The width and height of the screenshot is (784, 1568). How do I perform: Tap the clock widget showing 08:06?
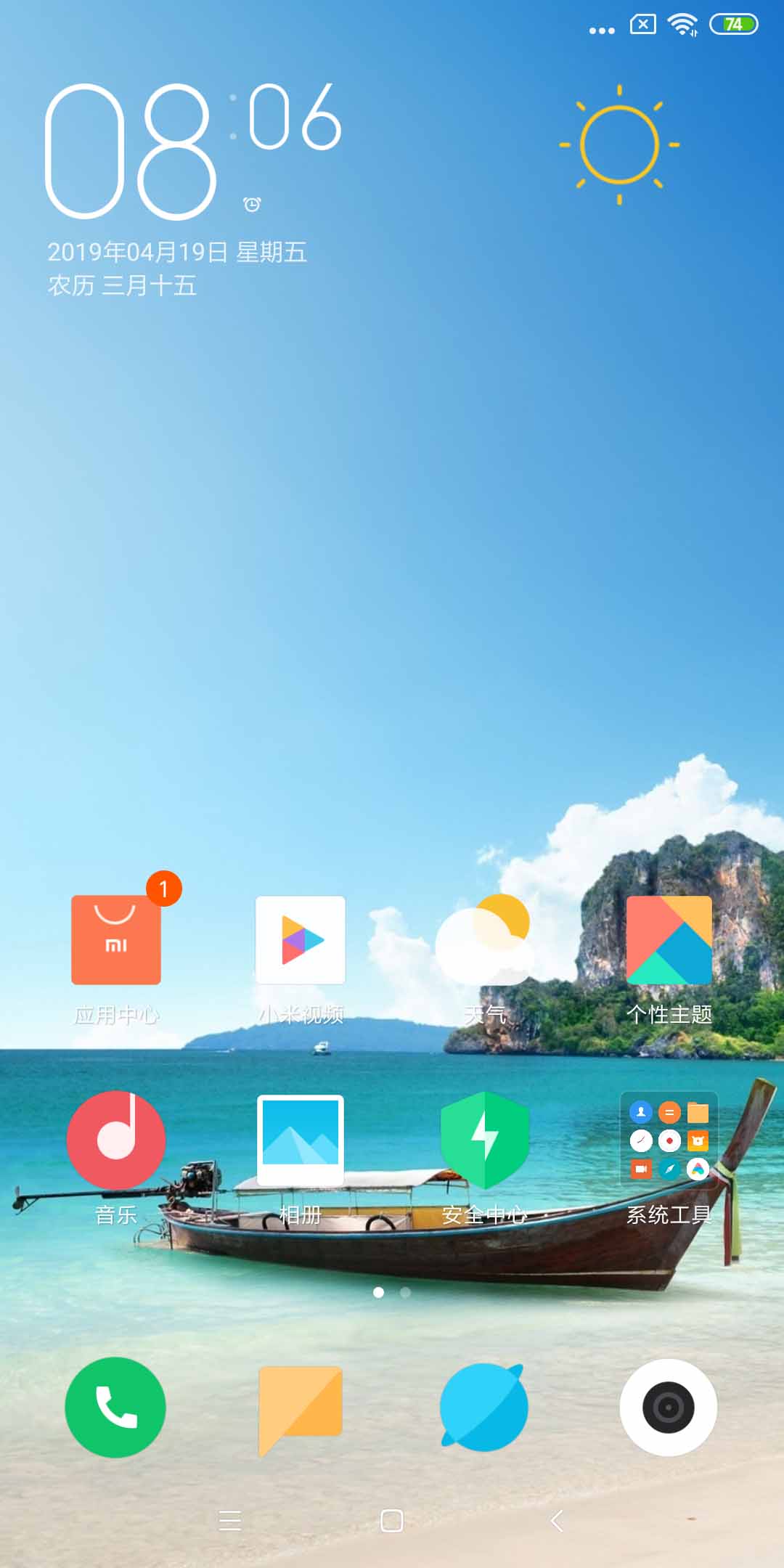(x=192, y=150)
